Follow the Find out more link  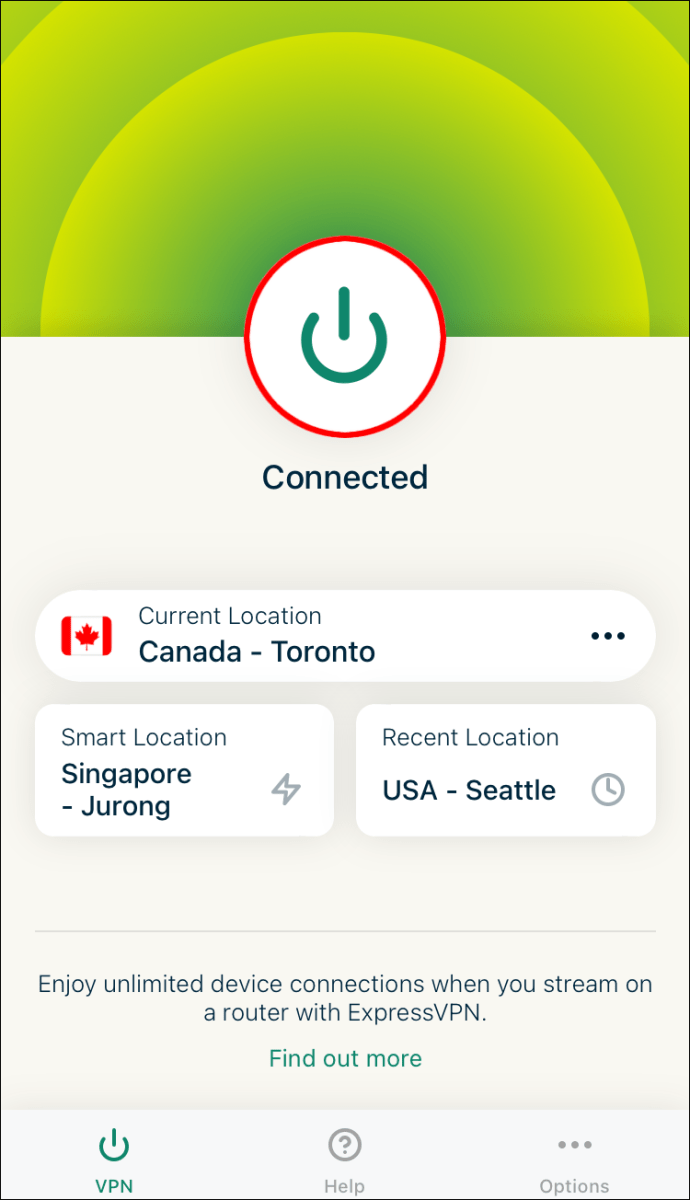point(345,1058)
